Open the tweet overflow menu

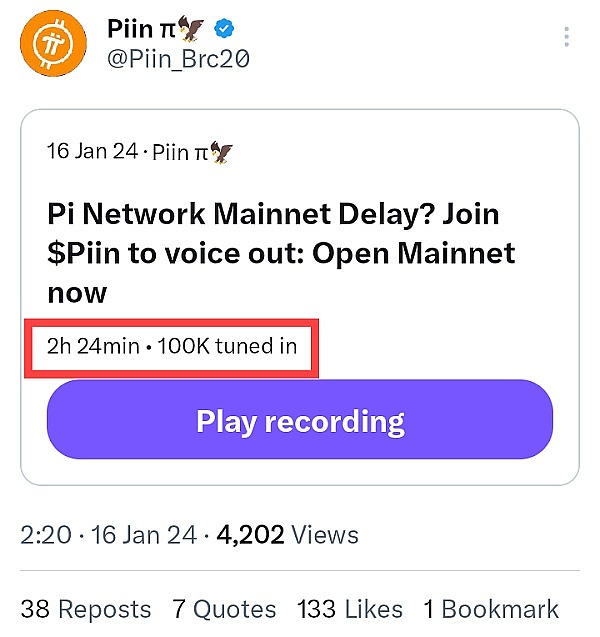coord(567,38)
